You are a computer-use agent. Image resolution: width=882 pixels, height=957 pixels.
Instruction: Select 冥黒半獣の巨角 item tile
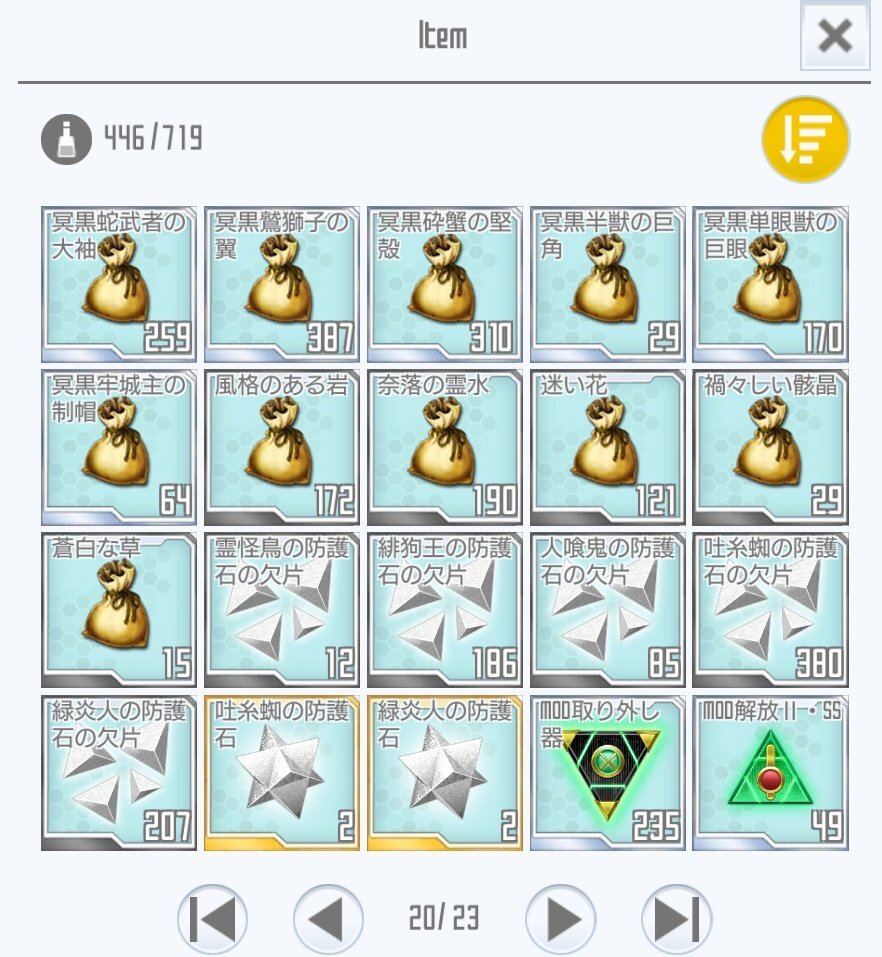608,284
